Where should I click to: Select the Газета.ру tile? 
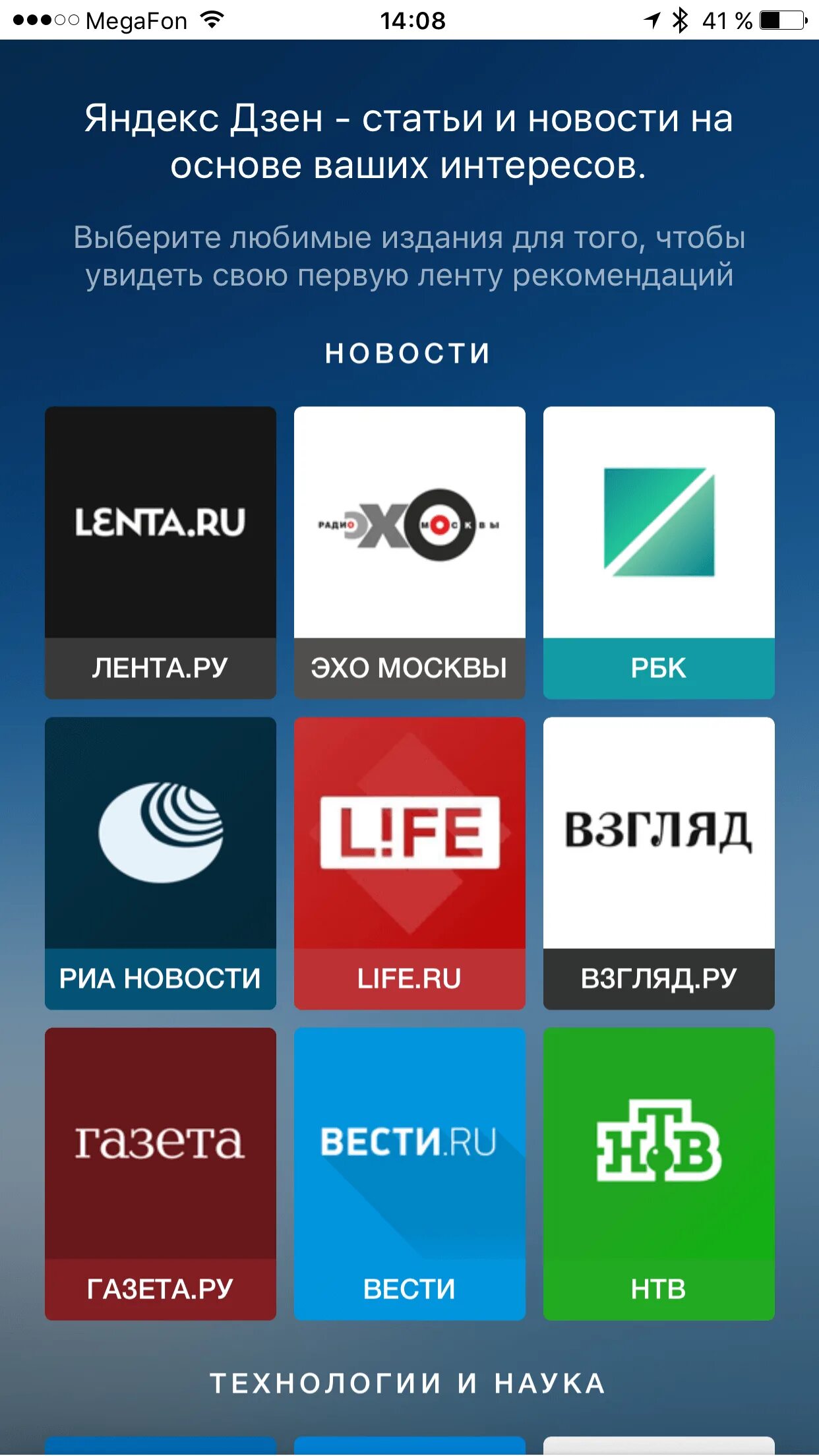(x=160, y=1173)
